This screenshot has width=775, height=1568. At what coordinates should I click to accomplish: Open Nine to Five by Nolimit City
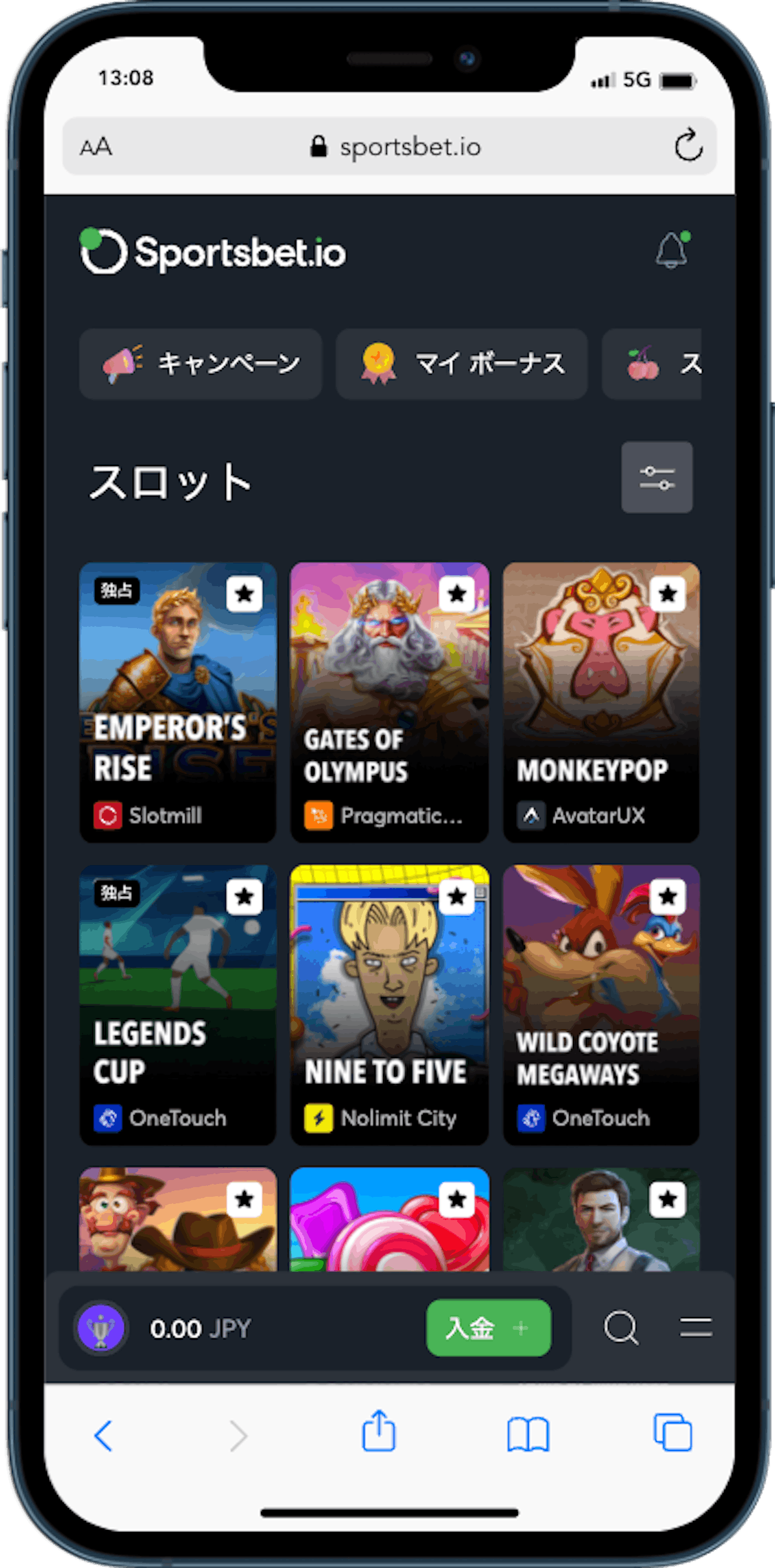(389, 1005)
